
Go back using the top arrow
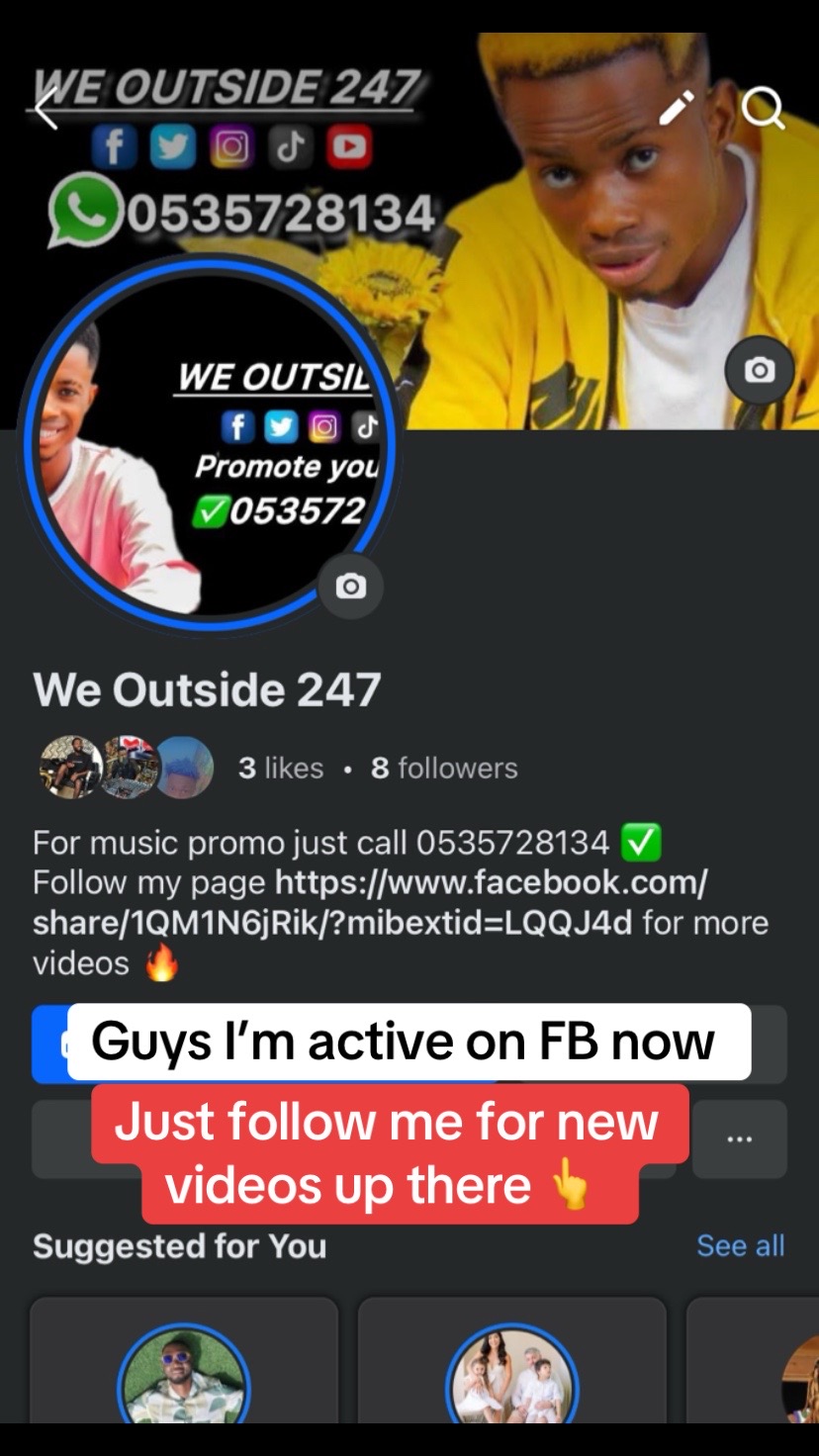(x=46, y=109)
